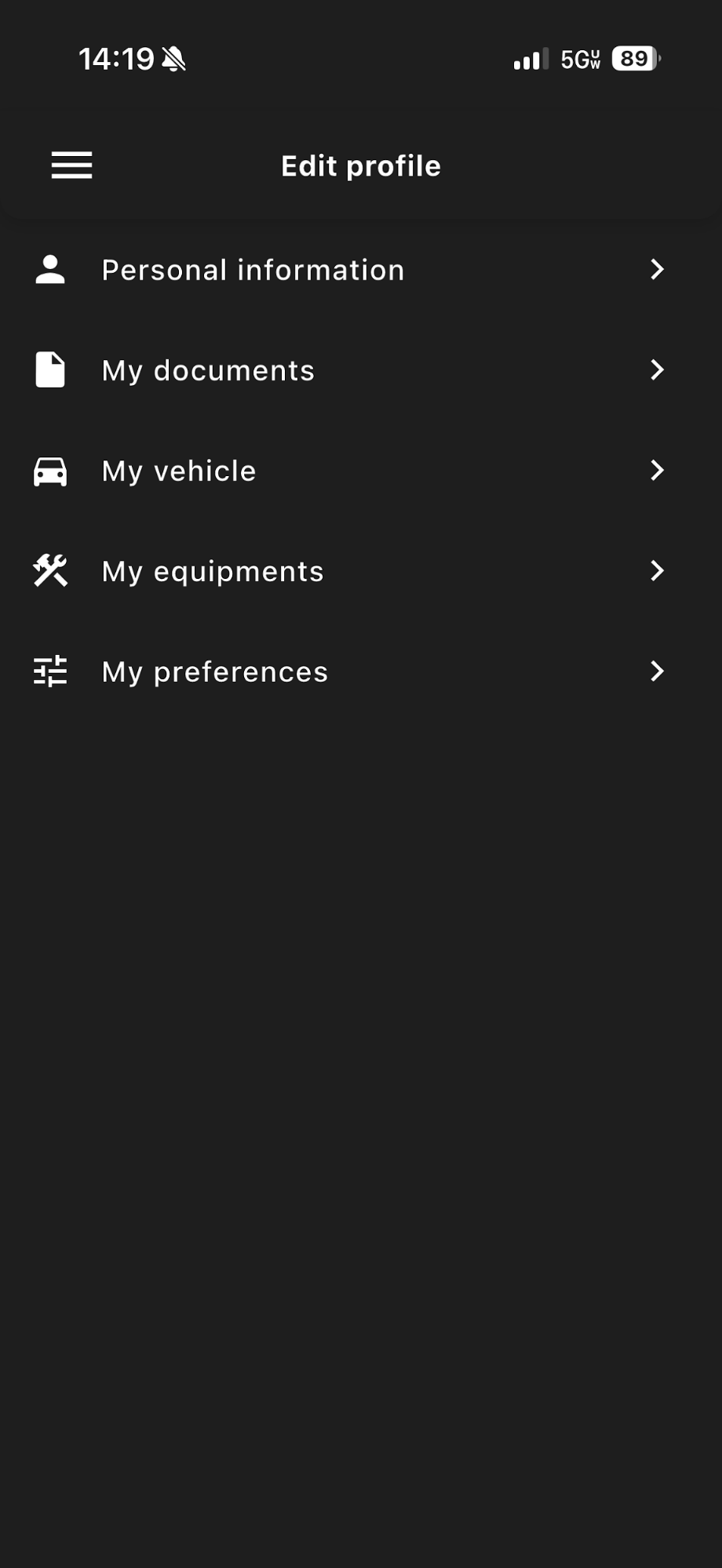Expand the My vehicle chevron arrow
Screen dimensions: 722x1568
point(658,471)
